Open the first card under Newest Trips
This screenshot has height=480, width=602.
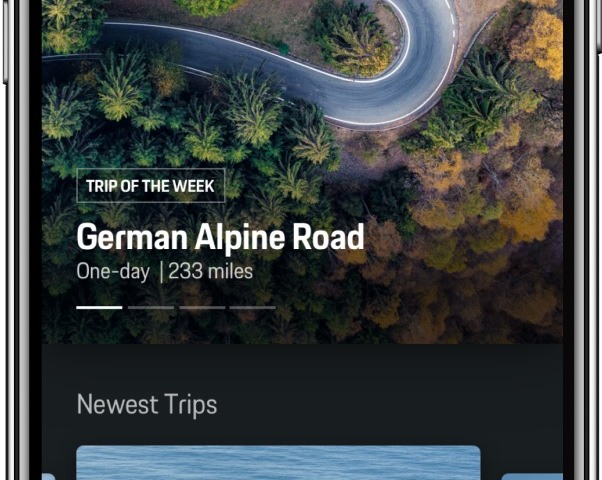tap(278, 462)
